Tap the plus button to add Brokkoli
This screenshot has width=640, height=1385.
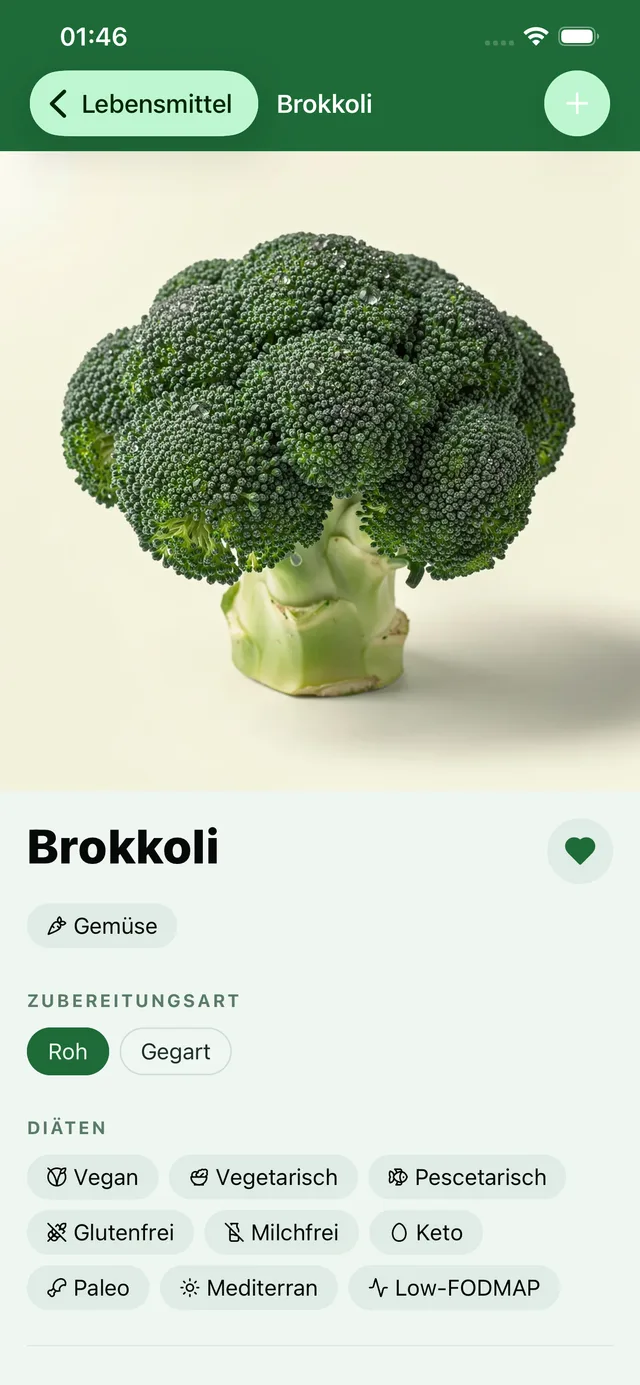[577, 104]
